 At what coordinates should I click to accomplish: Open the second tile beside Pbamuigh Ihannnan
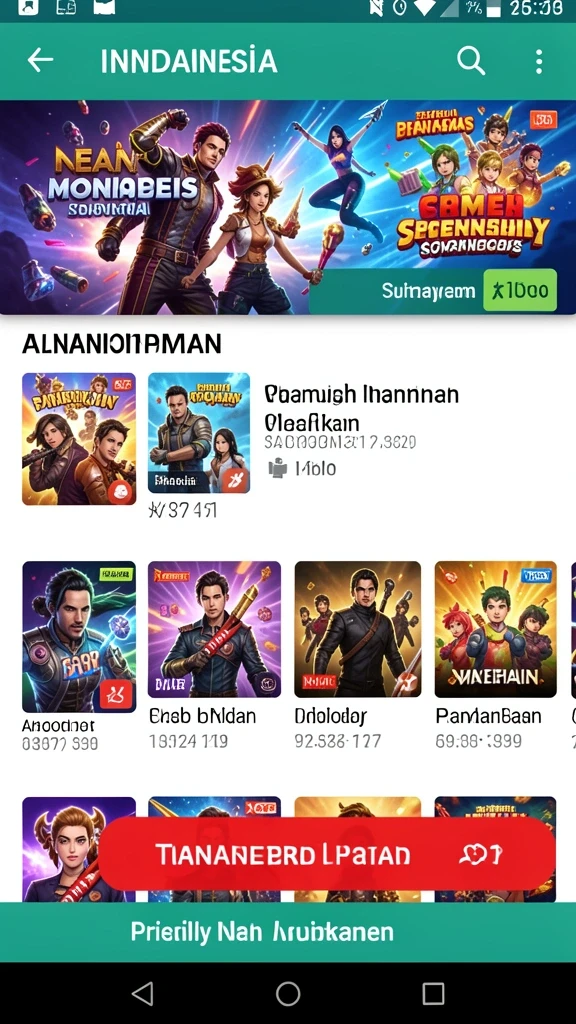click(x=199, y=433)
